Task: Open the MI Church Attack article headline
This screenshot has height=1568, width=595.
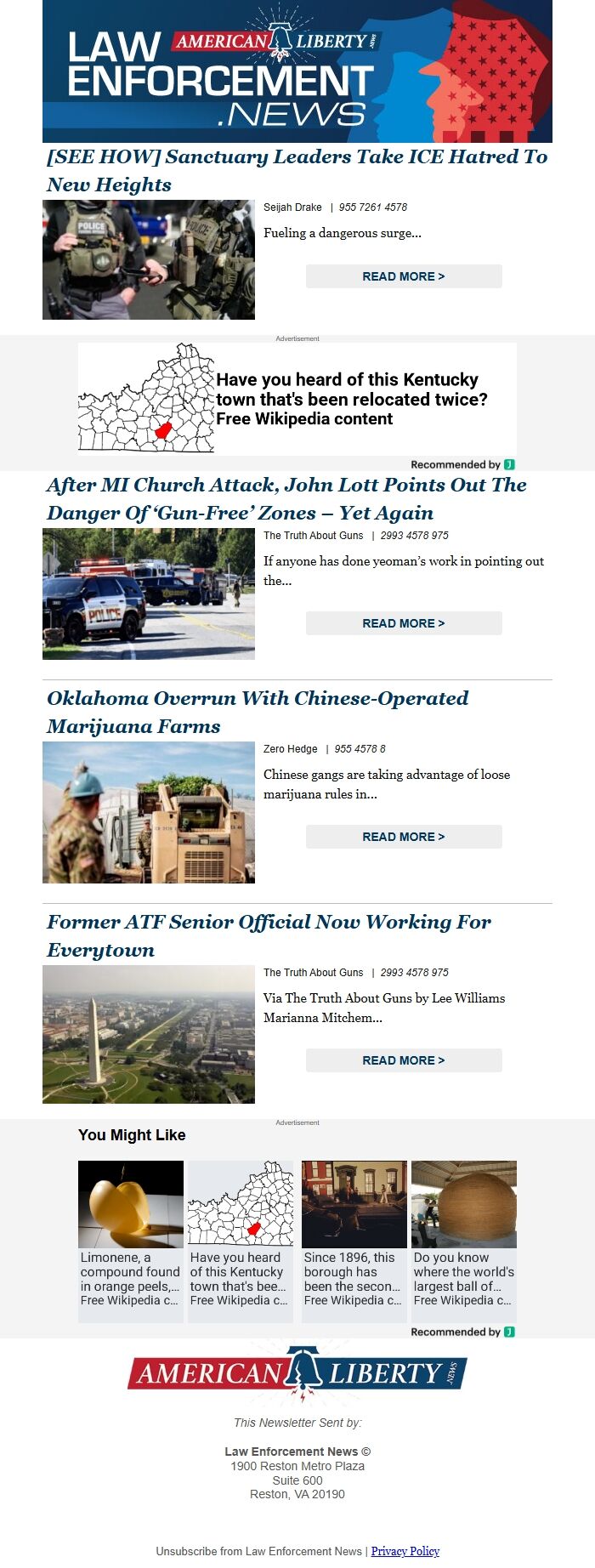Action: 286,498
